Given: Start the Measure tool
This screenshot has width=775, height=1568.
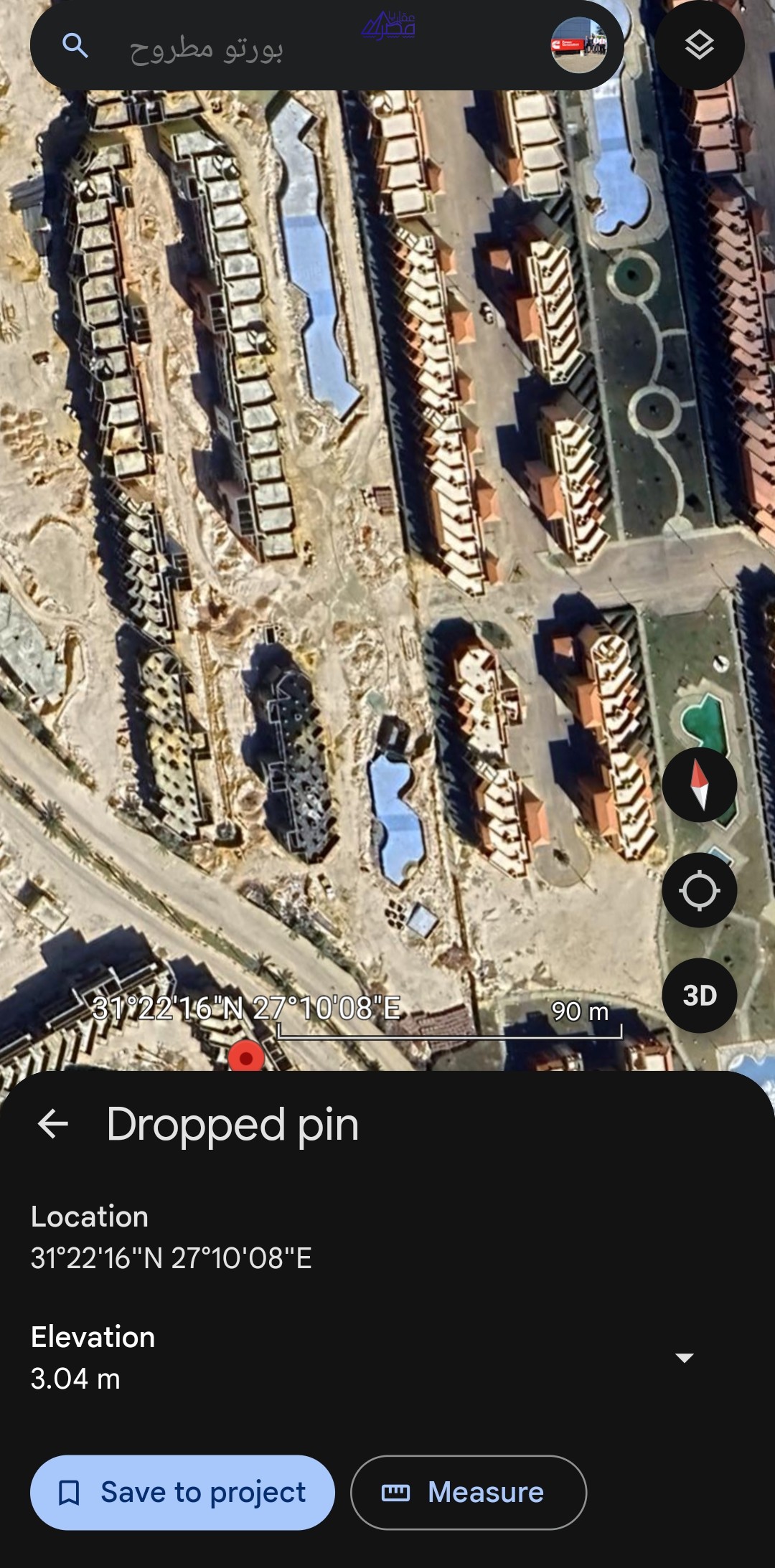Looking at the screenshot, I should 468,1492.
